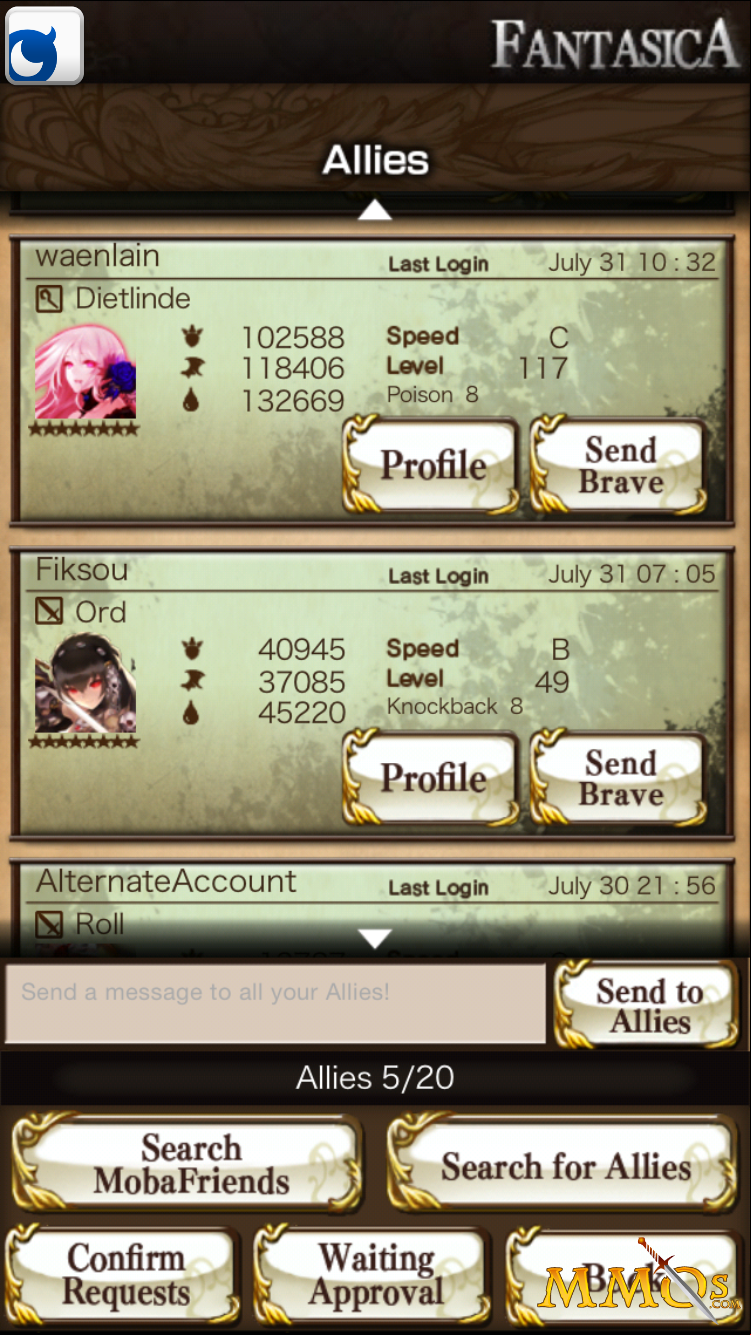Open the Mobage icon at top left
The height and width of the screenshot is (1335, 751).
tap(44, 45)
